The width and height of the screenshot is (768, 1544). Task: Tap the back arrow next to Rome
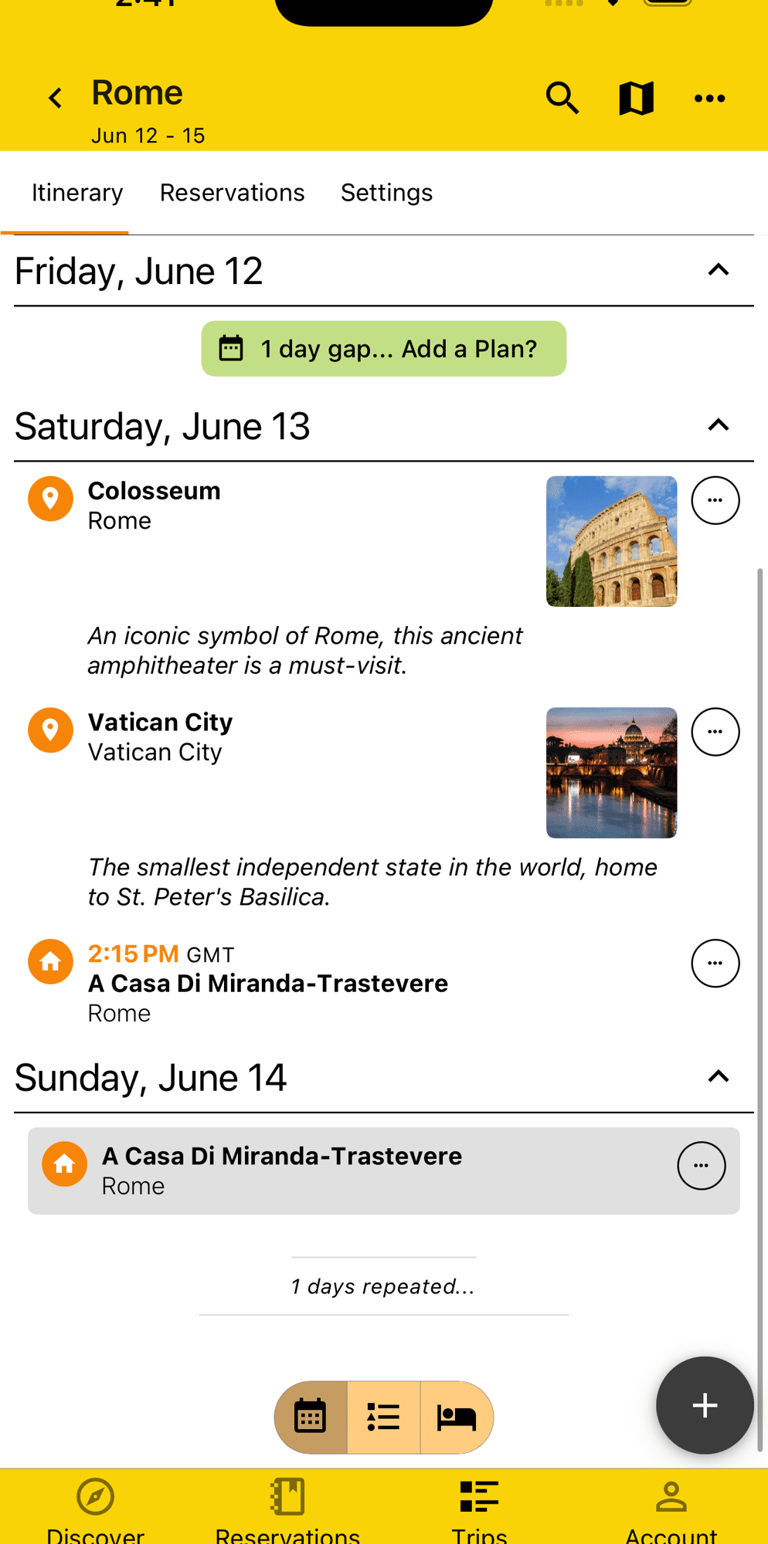pyautogui.click(x=54, y=98)
